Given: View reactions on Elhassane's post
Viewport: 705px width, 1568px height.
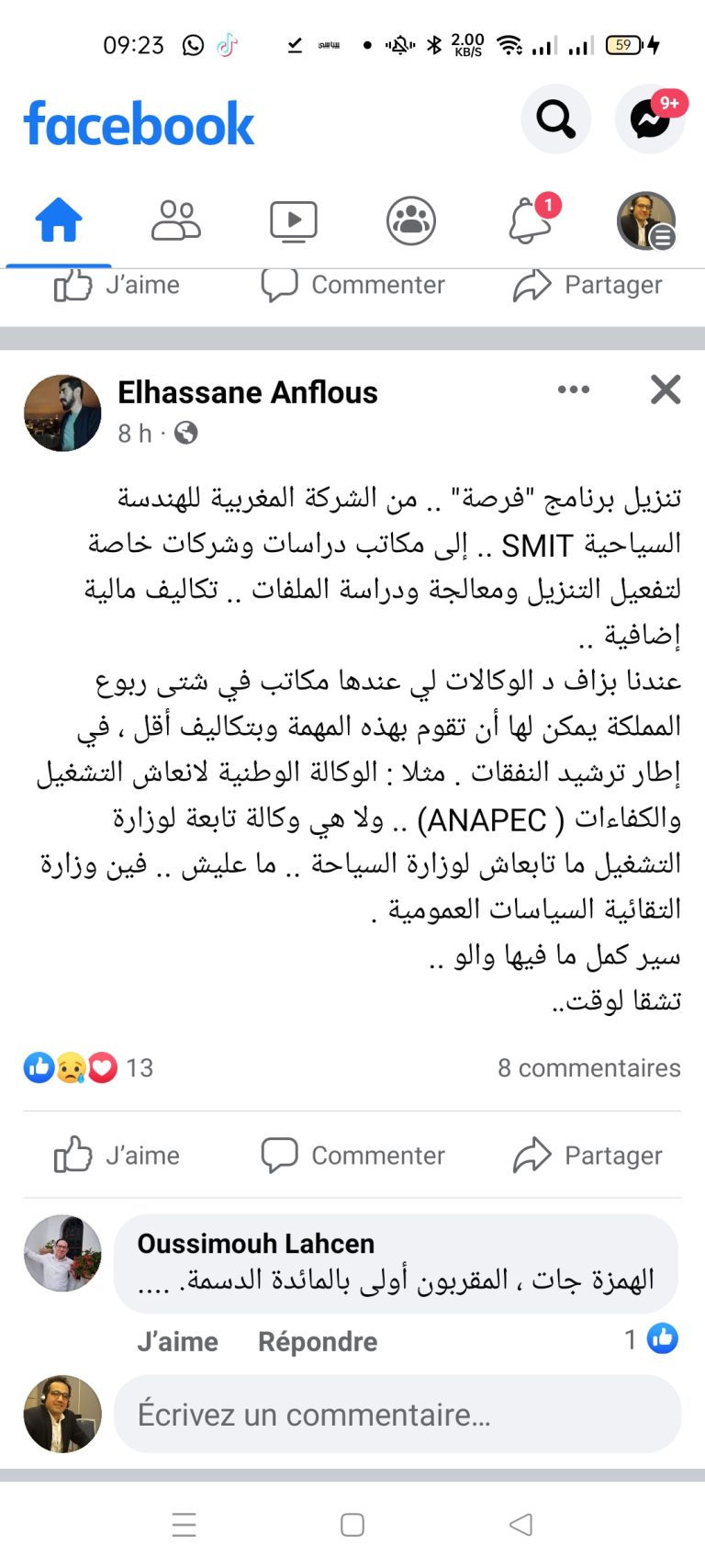Looking at the screenshot, I should [87, 1067].
